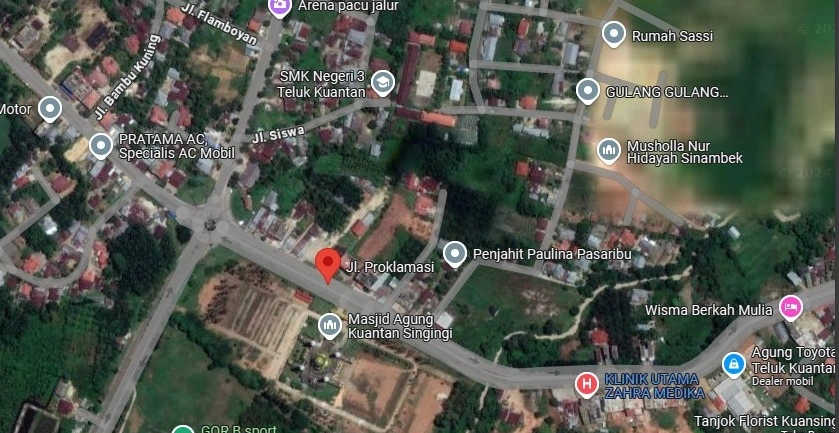Tap the GULANG GULANG place marker
Screen dimensions: 839x433
pos(588,91)
